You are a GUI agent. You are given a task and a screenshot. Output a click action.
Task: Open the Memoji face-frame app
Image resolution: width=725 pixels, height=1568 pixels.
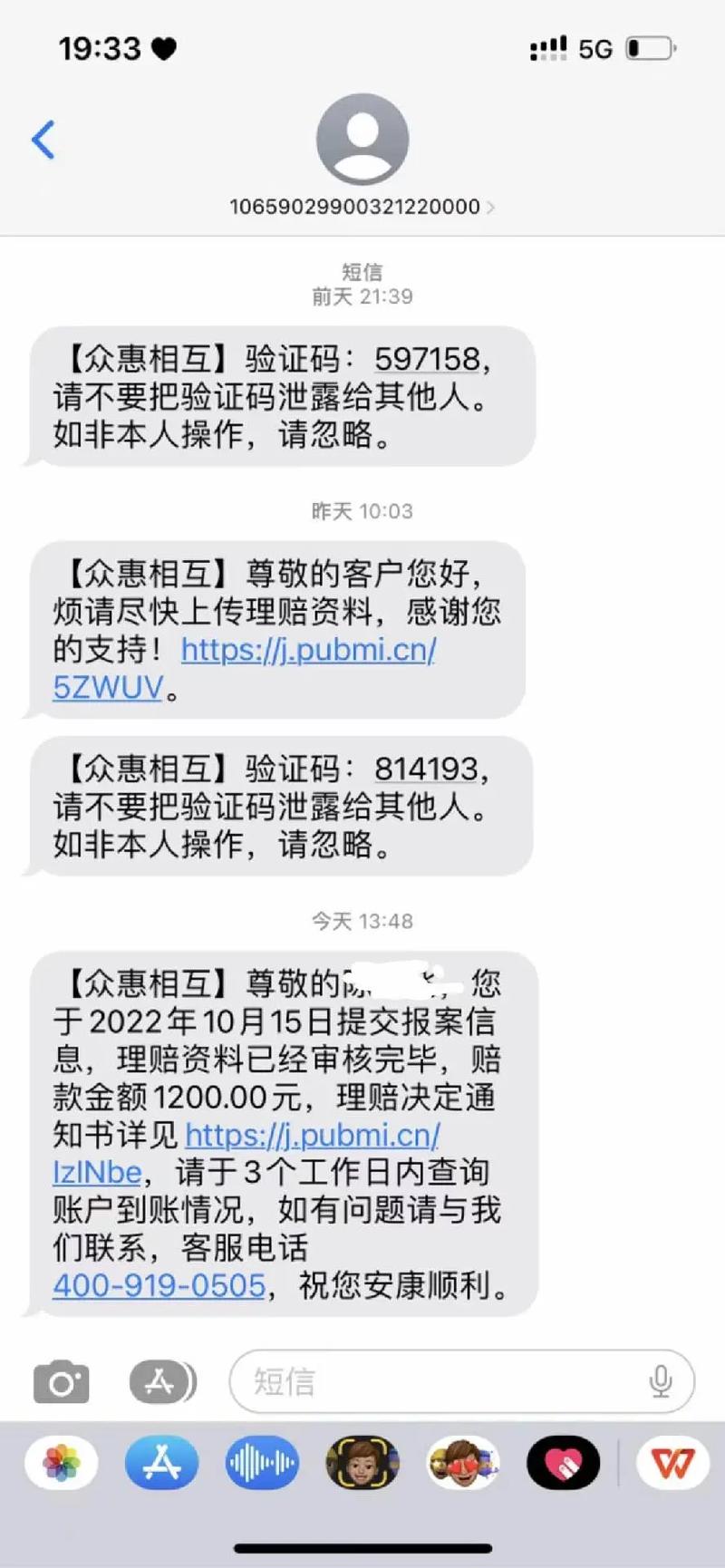pos(362,1462)
